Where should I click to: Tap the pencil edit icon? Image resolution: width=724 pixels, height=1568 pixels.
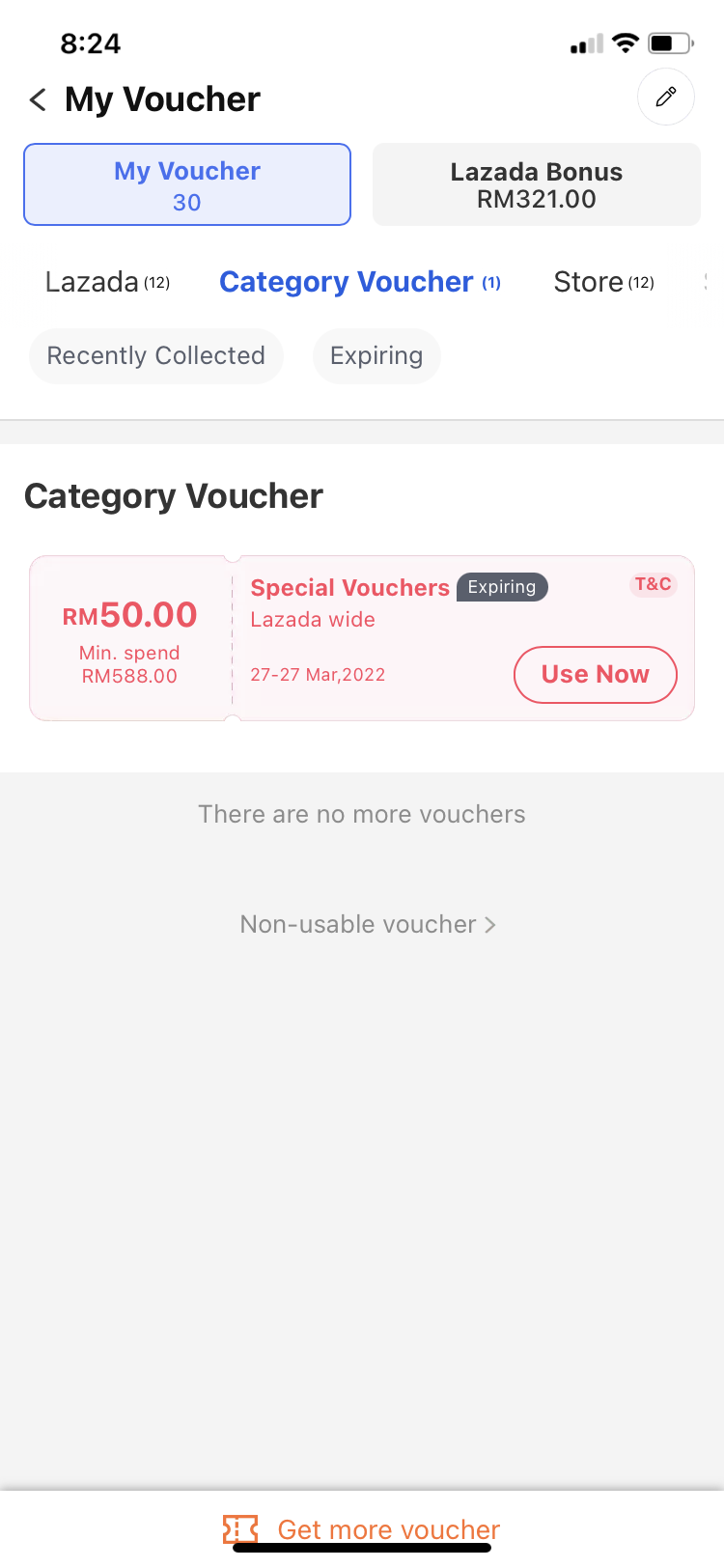(x=666, y=97)
